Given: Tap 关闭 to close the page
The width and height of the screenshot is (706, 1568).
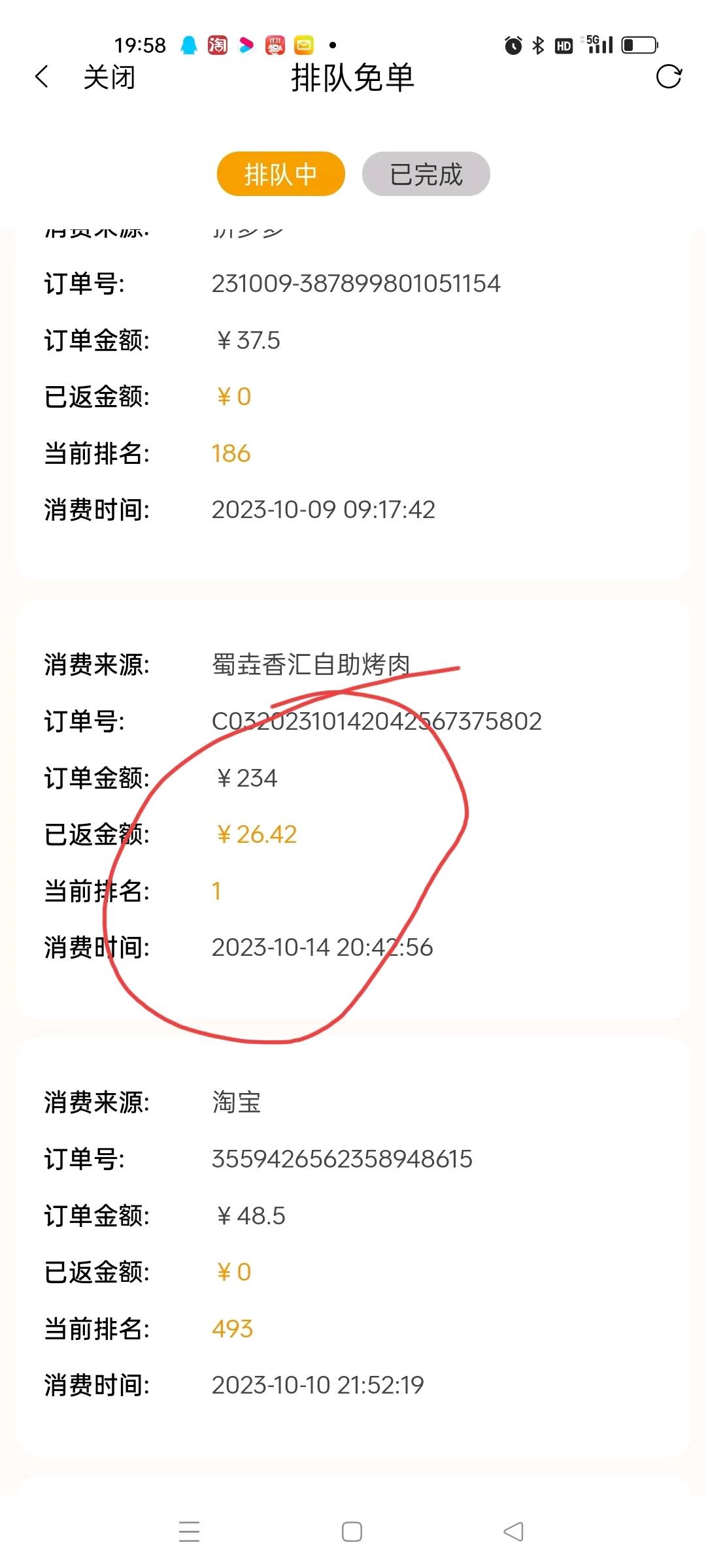Looking at the screenshot, I should [109, 78].
